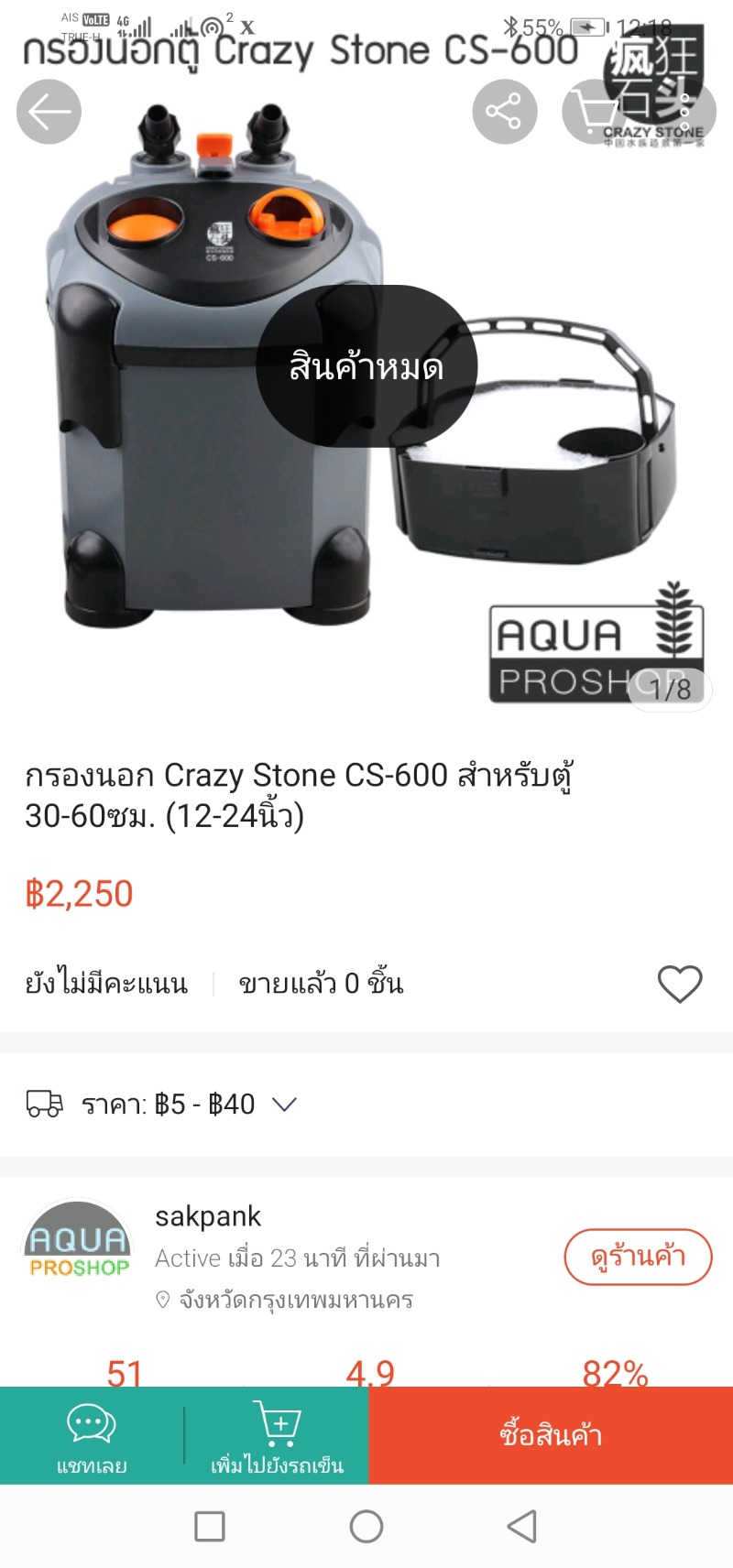Go to the system home screen
Viewport: 733px width, 1568px height.
[366, 1527]
